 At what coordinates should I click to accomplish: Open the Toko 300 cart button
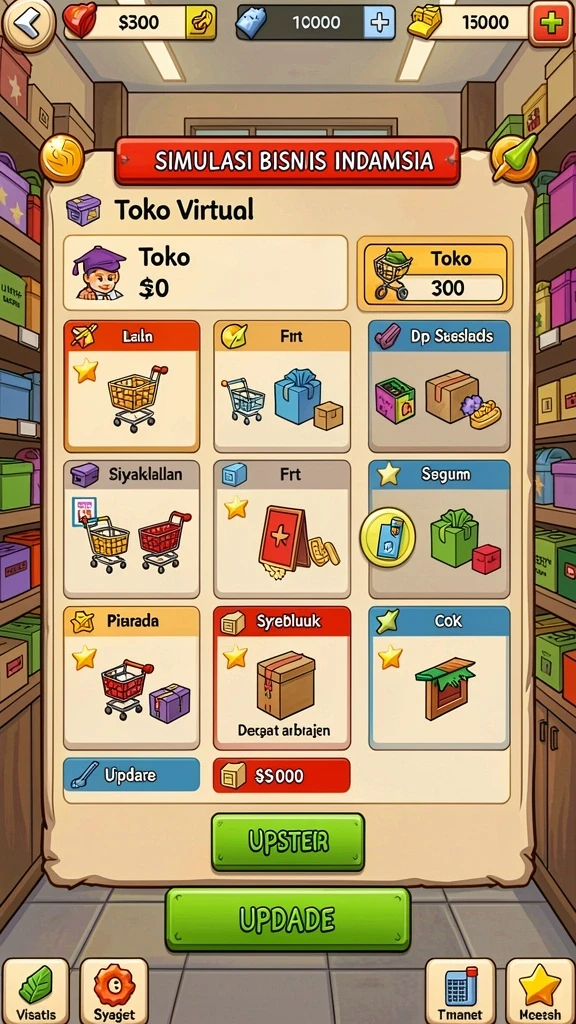[435, 273]
